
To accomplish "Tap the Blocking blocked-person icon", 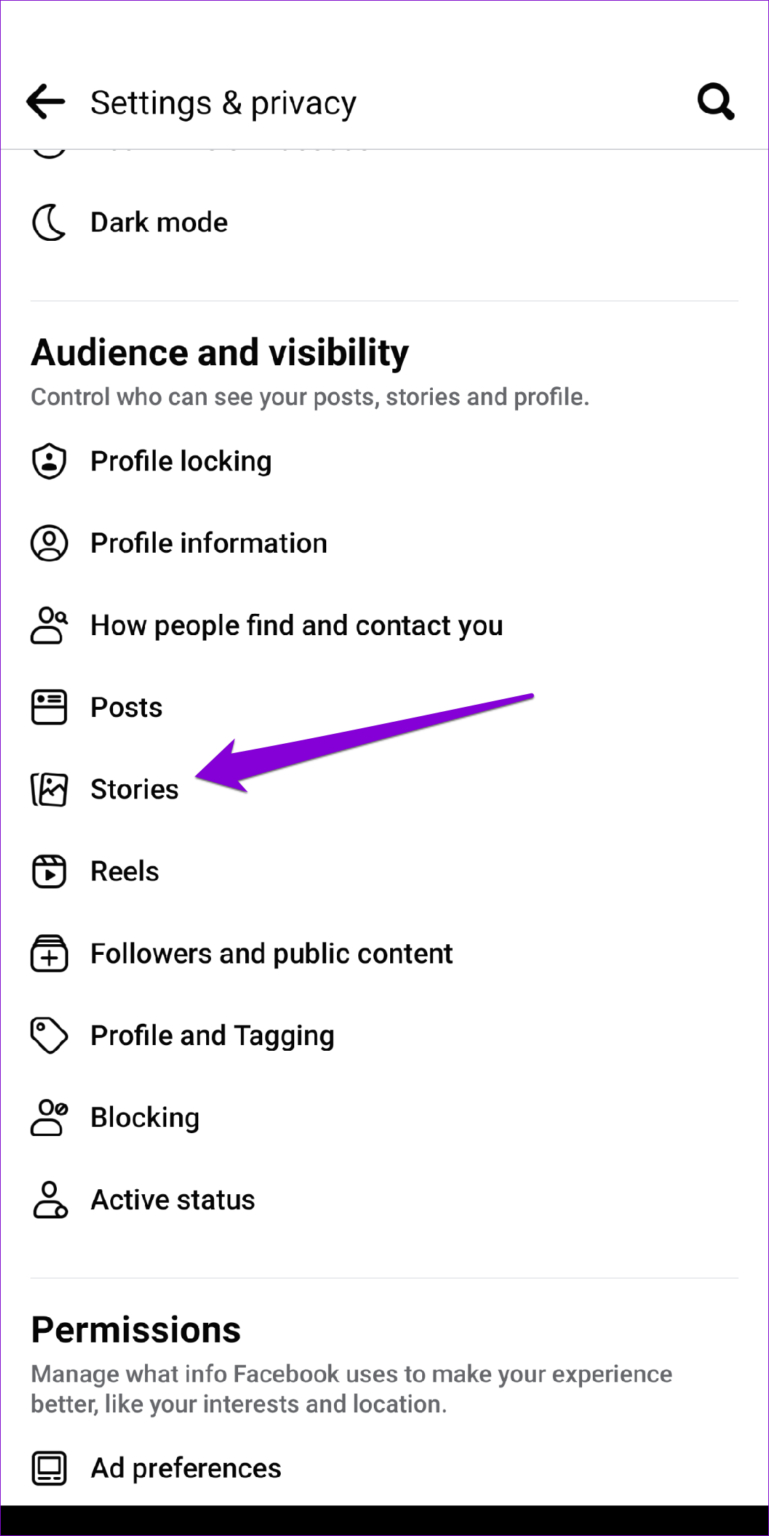I will [x=48, y=1117].
